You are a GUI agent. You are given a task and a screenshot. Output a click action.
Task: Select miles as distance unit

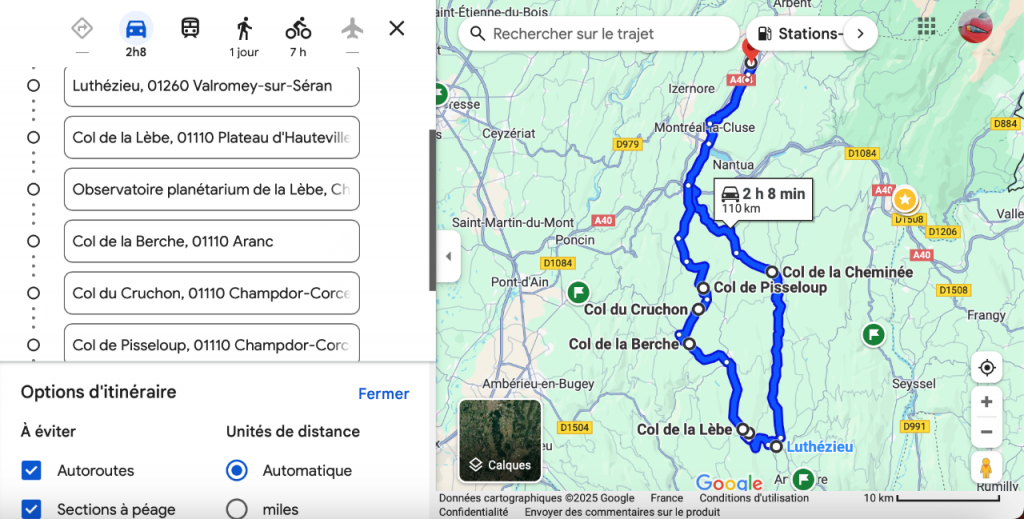pos(237,508)
